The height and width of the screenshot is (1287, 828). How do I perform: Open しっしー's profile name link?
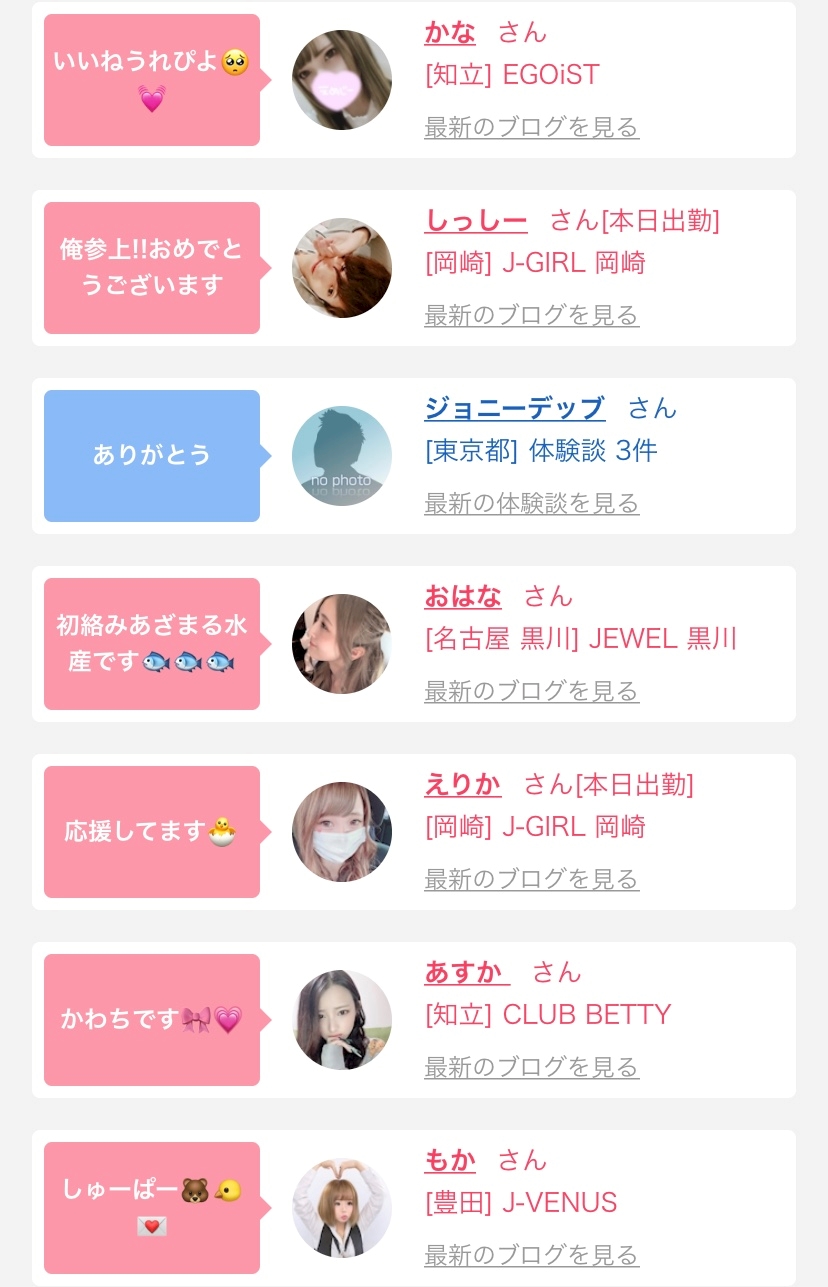click(x=476, y=220)
